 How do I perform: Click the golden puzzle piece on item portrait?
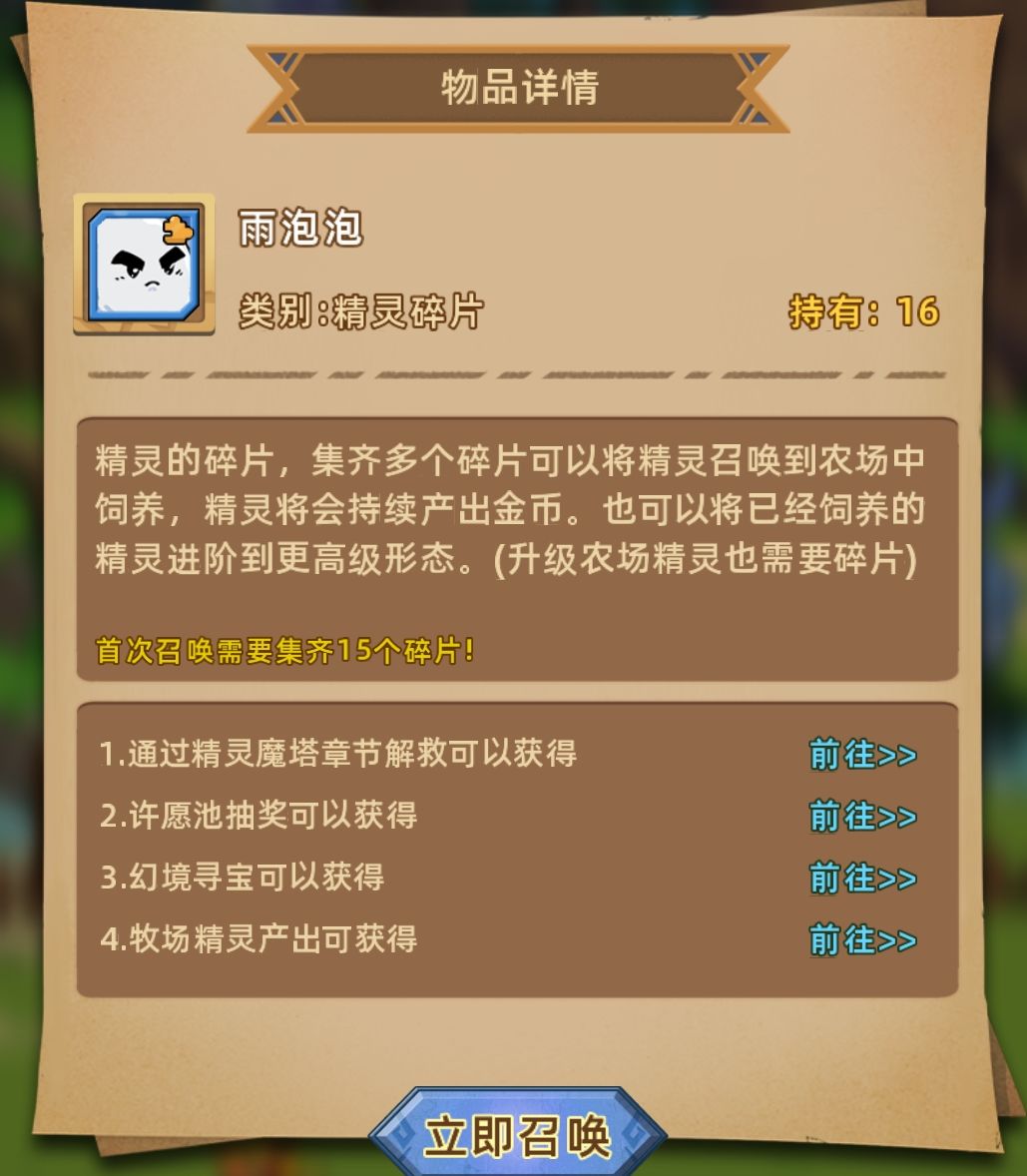pyautogui.click(x=179, y=232)
